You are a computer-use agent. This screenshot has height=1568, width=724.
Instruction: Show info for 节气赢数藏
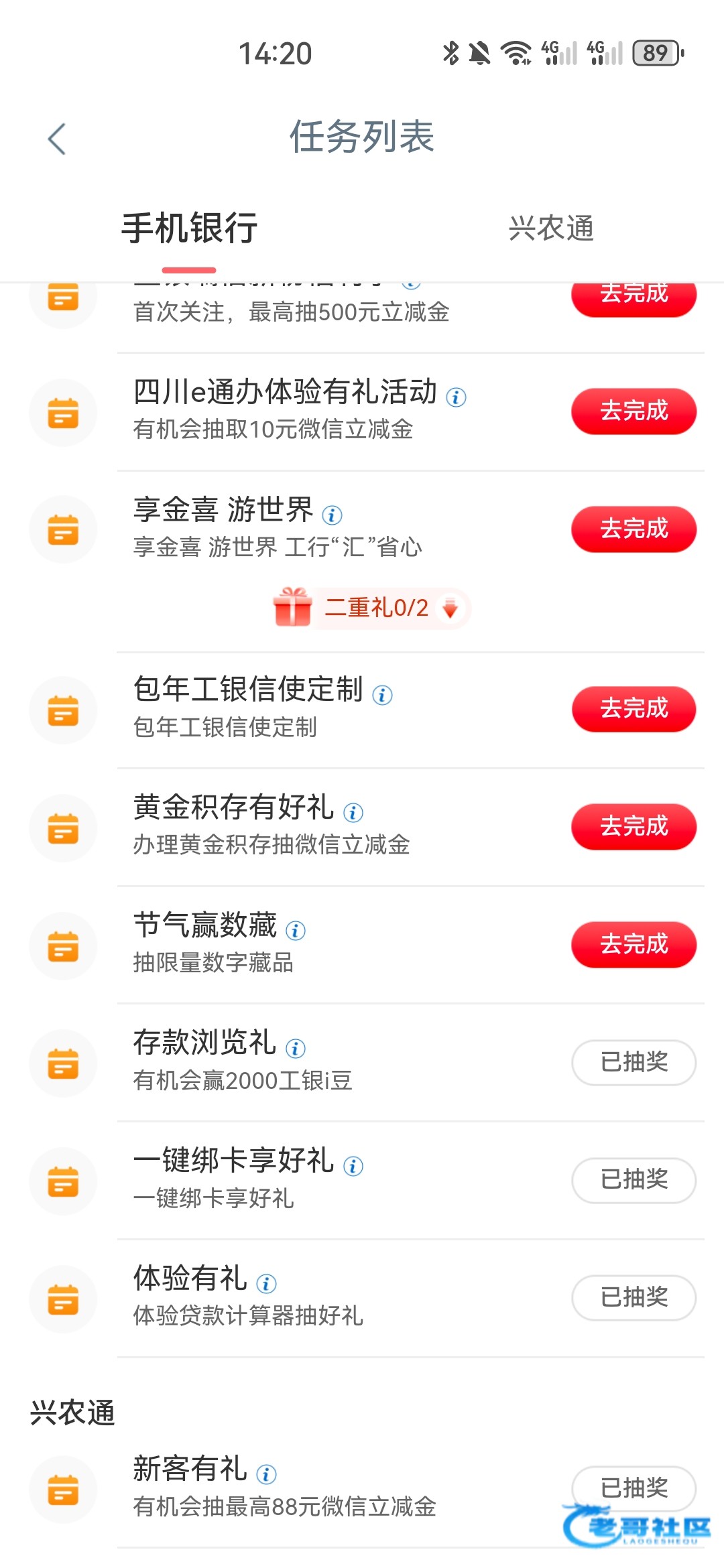pyautogui.click(x=296, y=930)
